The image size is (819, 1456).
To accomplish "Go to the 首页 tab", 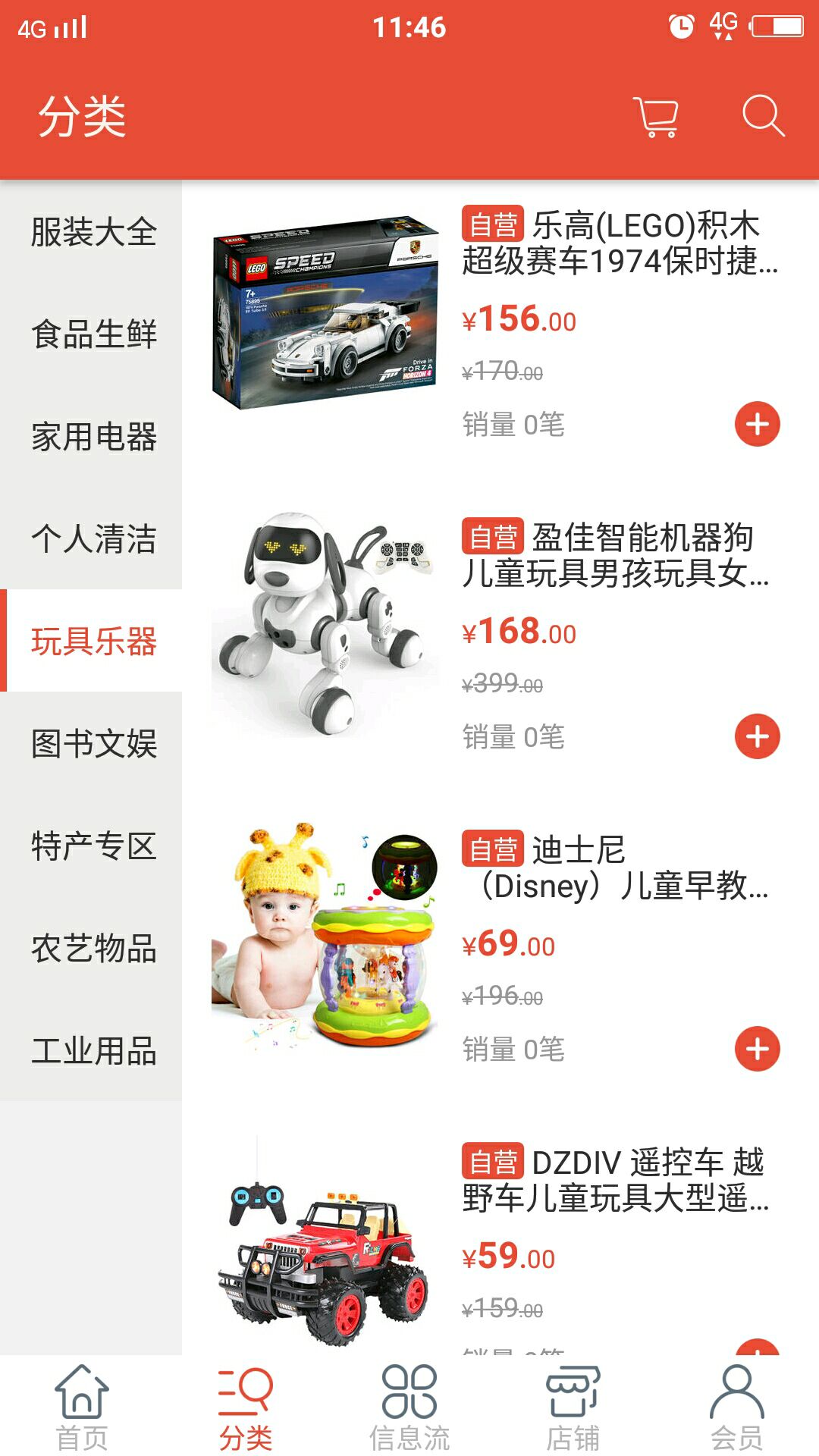I will 82,1407.
